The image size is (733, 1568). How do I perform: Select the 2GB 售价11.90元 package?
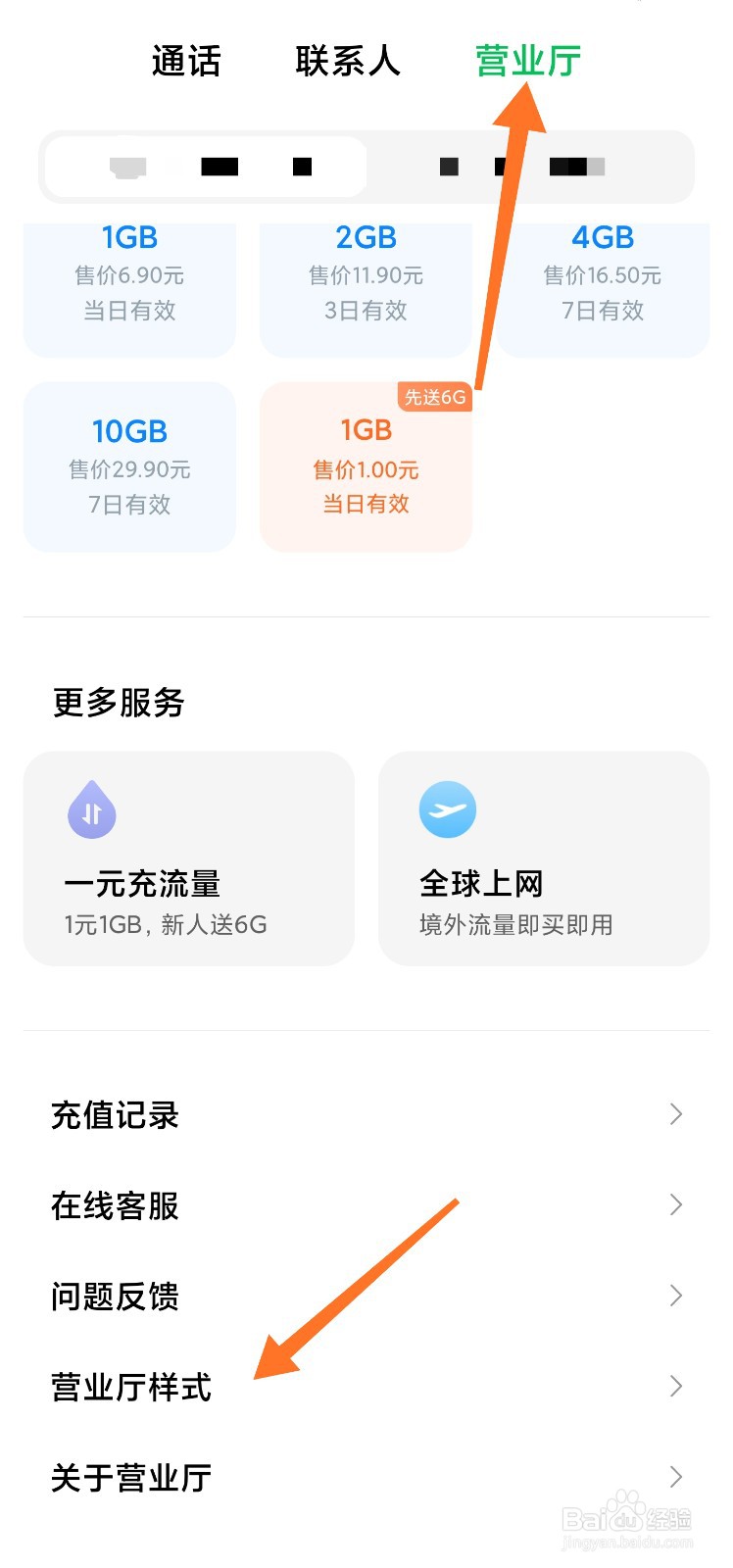click(366, 290)
